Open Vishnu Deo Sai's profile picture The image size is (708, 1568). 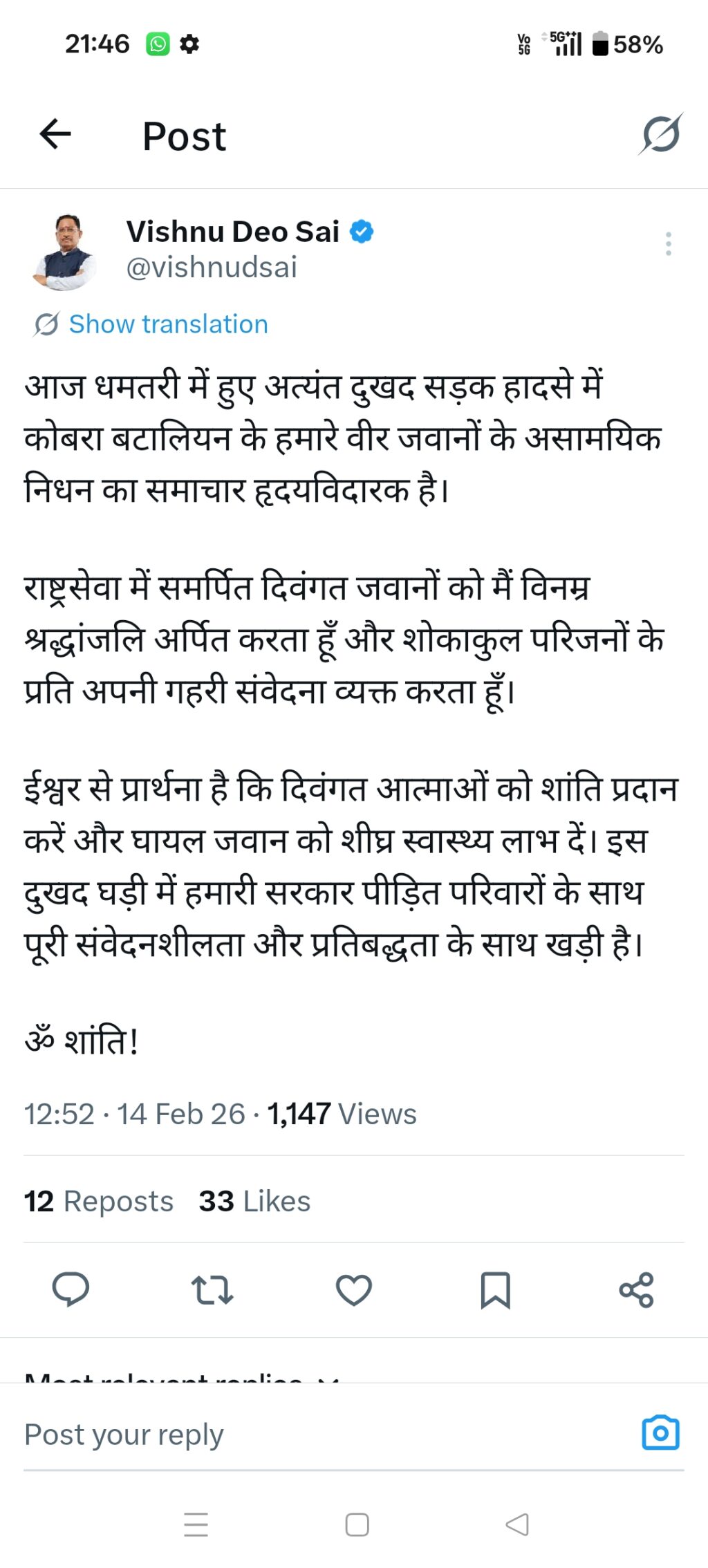[x=64, y=252]
